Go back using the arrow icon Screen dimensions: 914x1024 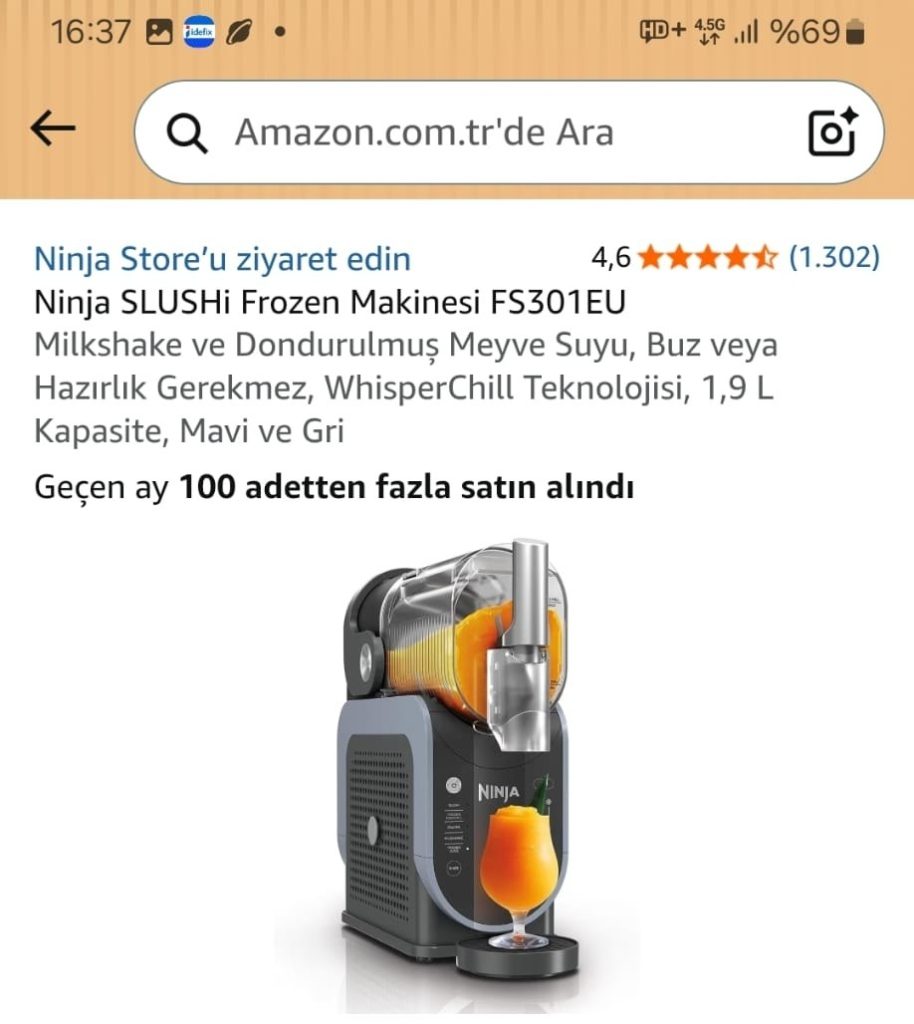(x=53, y=129)
